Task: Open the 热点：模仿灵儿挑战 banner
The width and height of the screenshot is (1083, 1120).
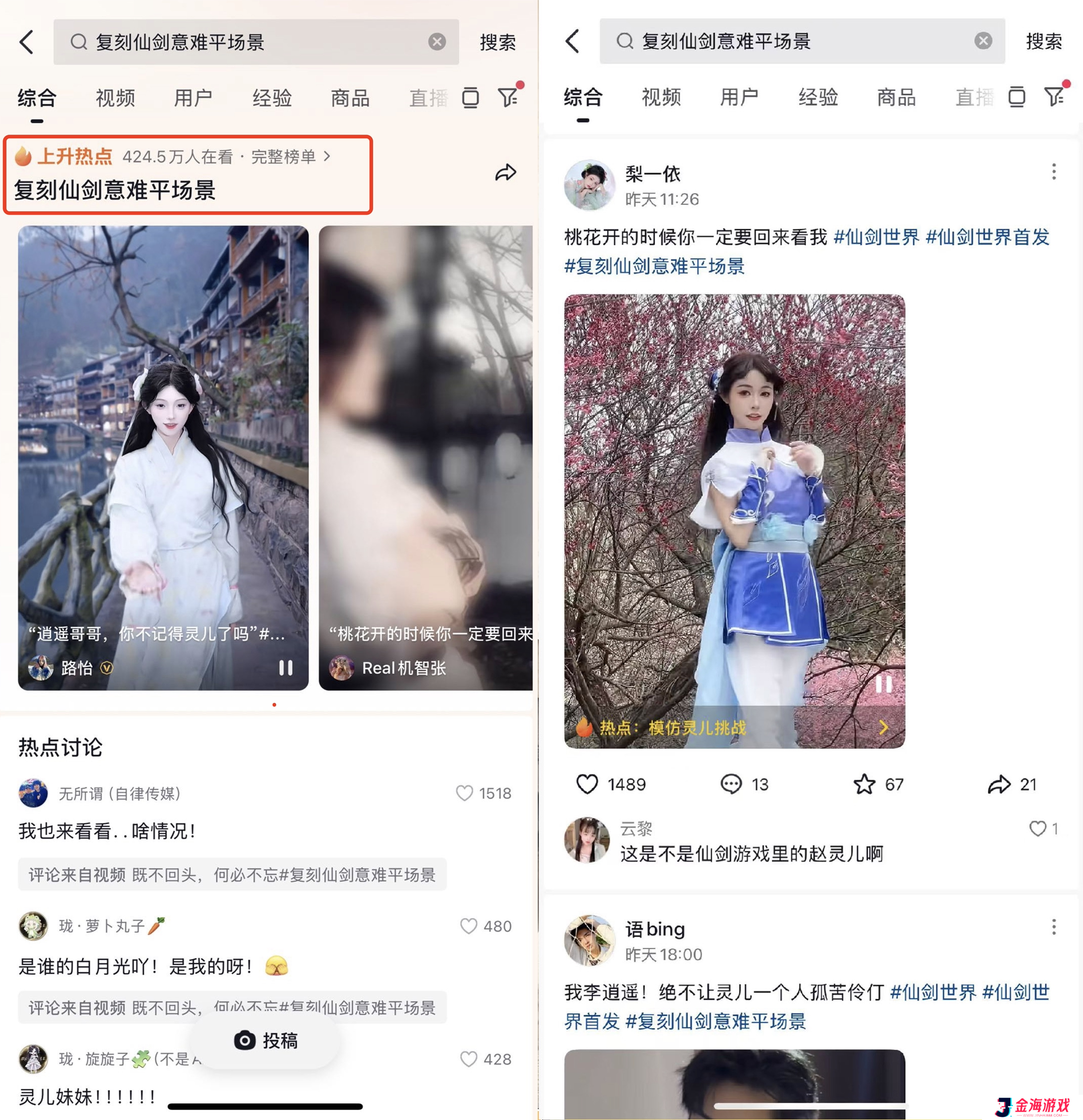Action: [734, 727]
